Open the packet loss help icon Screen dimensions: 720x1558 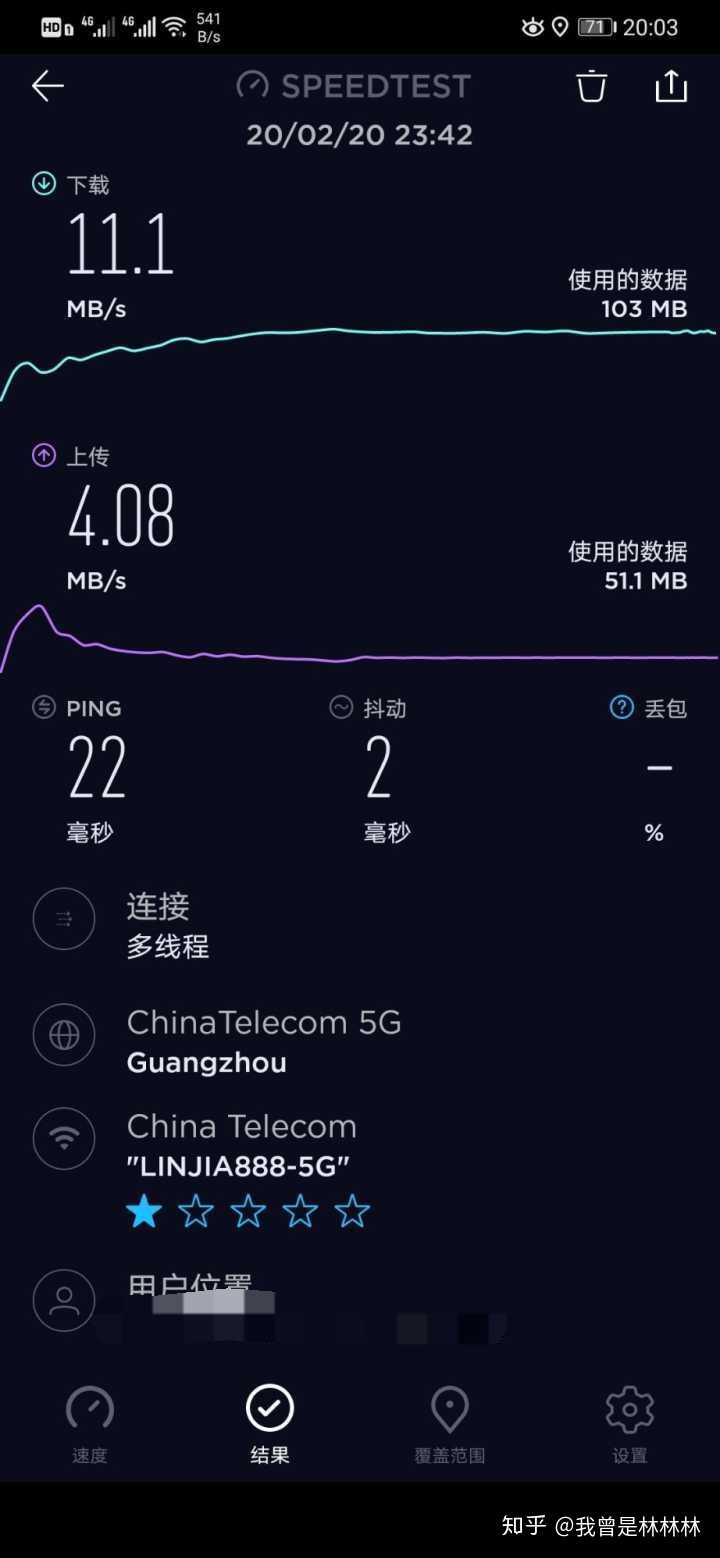(x=622, y=708)
